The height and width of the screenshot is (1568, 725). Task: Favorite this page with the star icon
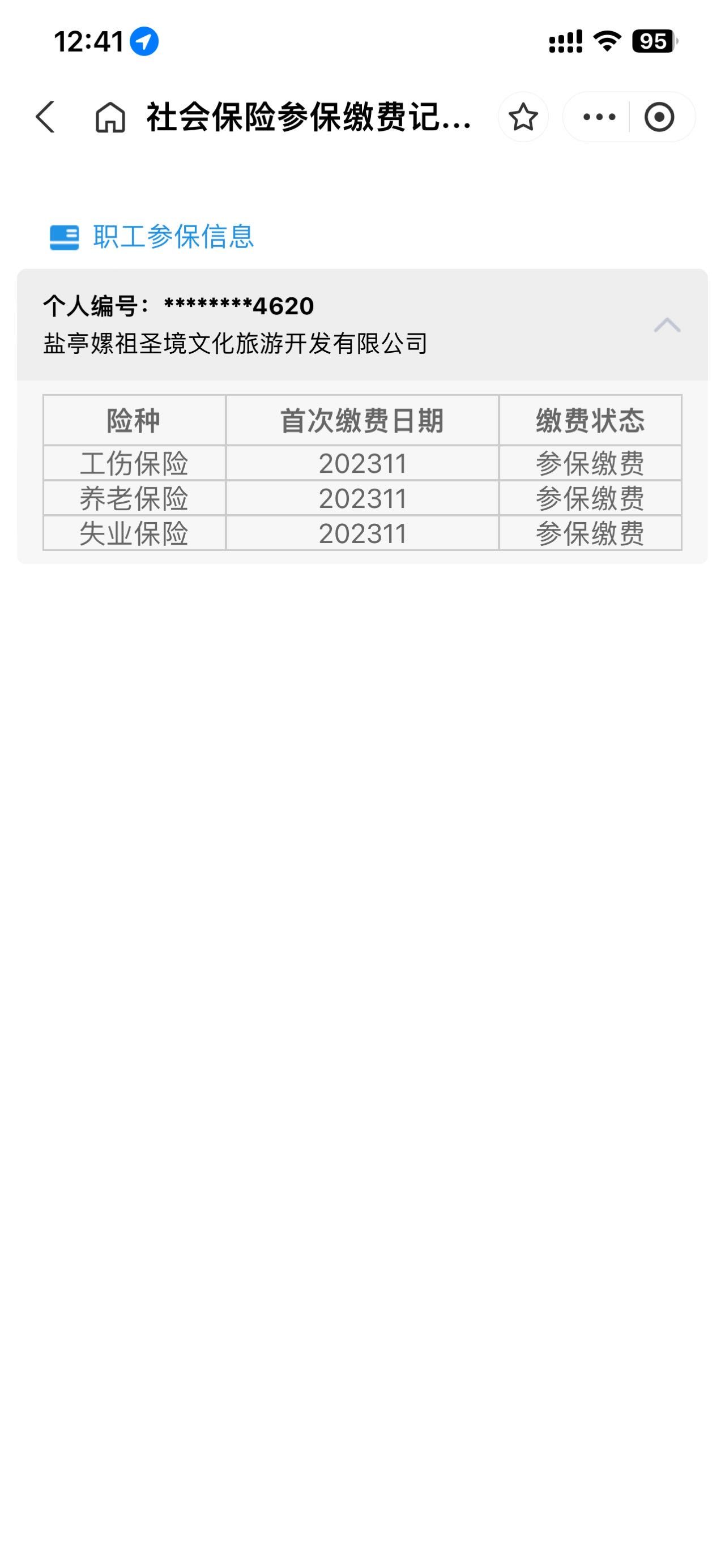523,117
